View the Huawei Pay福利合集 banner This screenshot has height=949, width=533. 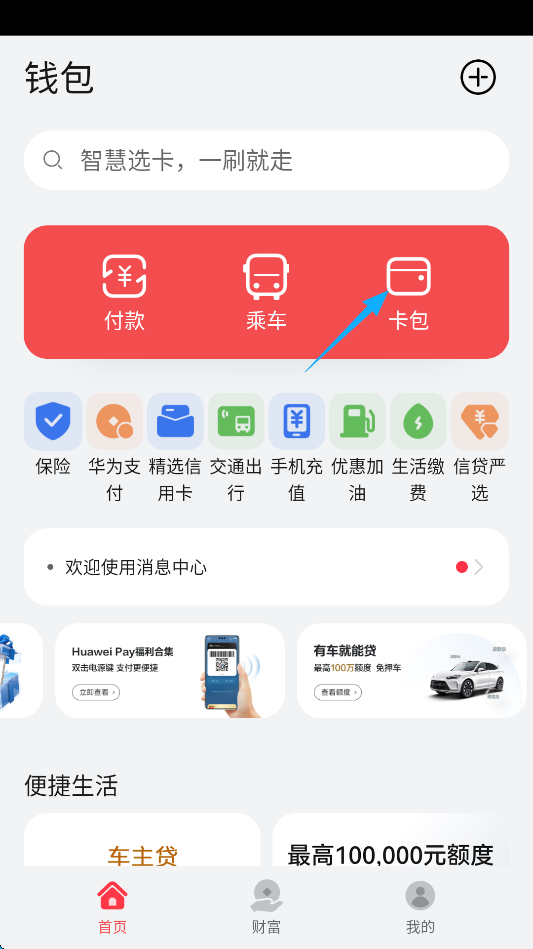click(170, 671)
